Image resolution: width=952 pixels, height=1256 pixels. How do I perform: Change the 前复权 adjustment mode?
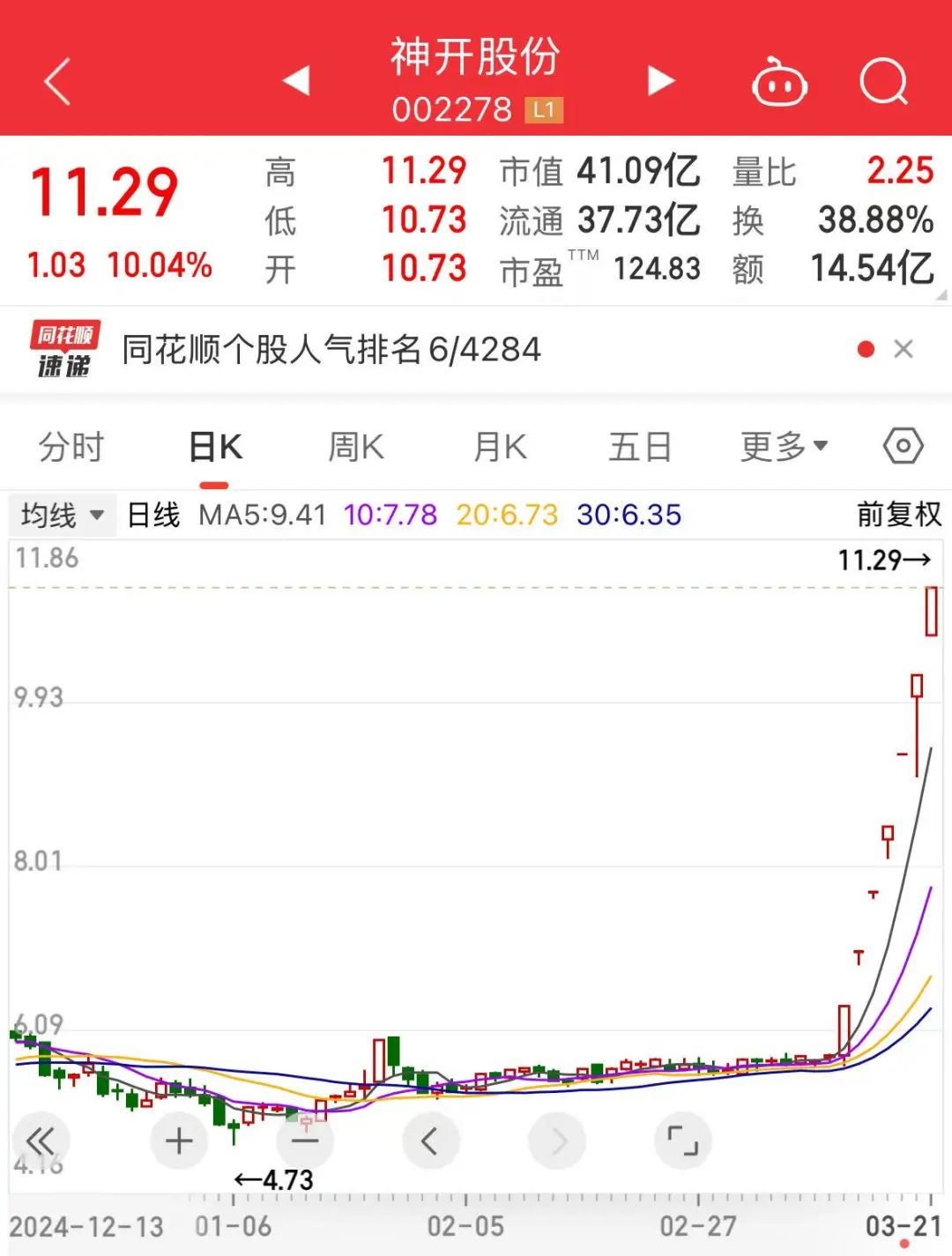pos(898,515)
